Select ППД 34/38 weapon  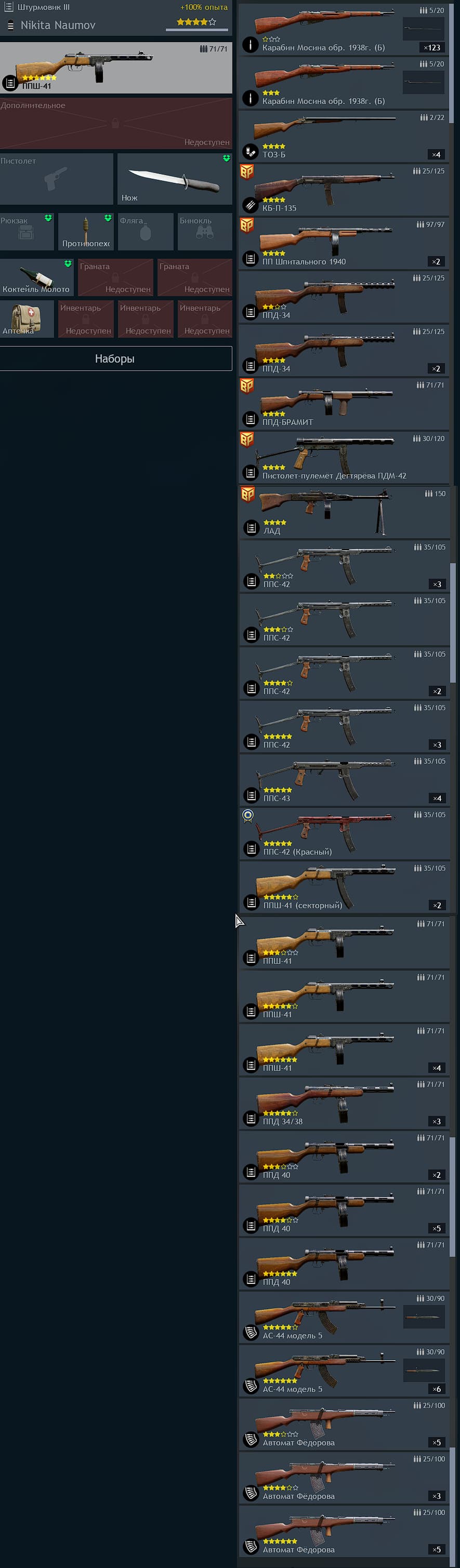click(344, 1102)
